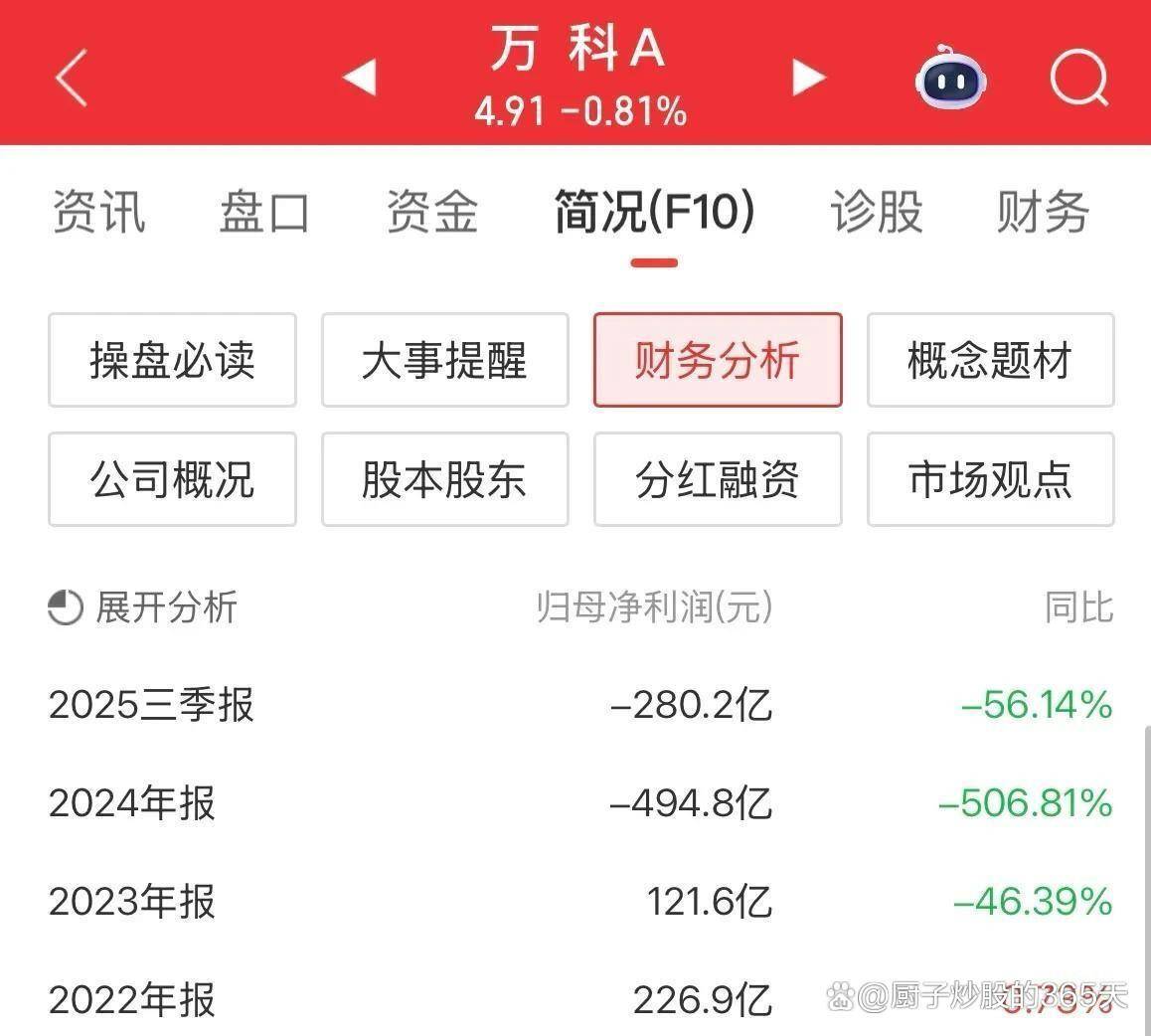Screen dimensions: 1151x1036
Task: Open 操盘必读 section
Action: pyautogui.click(x=172, y=360)
